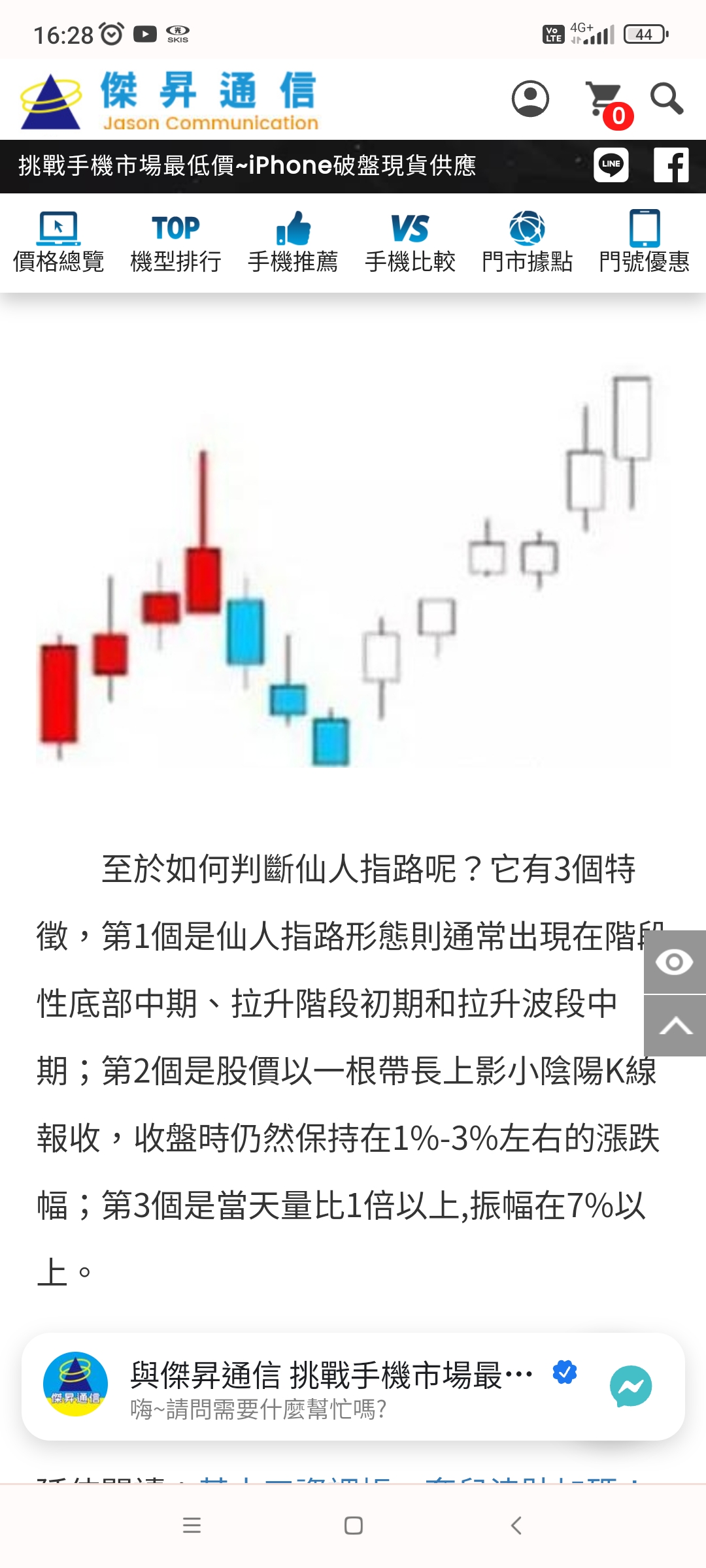The image size is (706, 1568).
Task: Select 手機推薦 phone recommendations
Action: [x=293, y=242]
